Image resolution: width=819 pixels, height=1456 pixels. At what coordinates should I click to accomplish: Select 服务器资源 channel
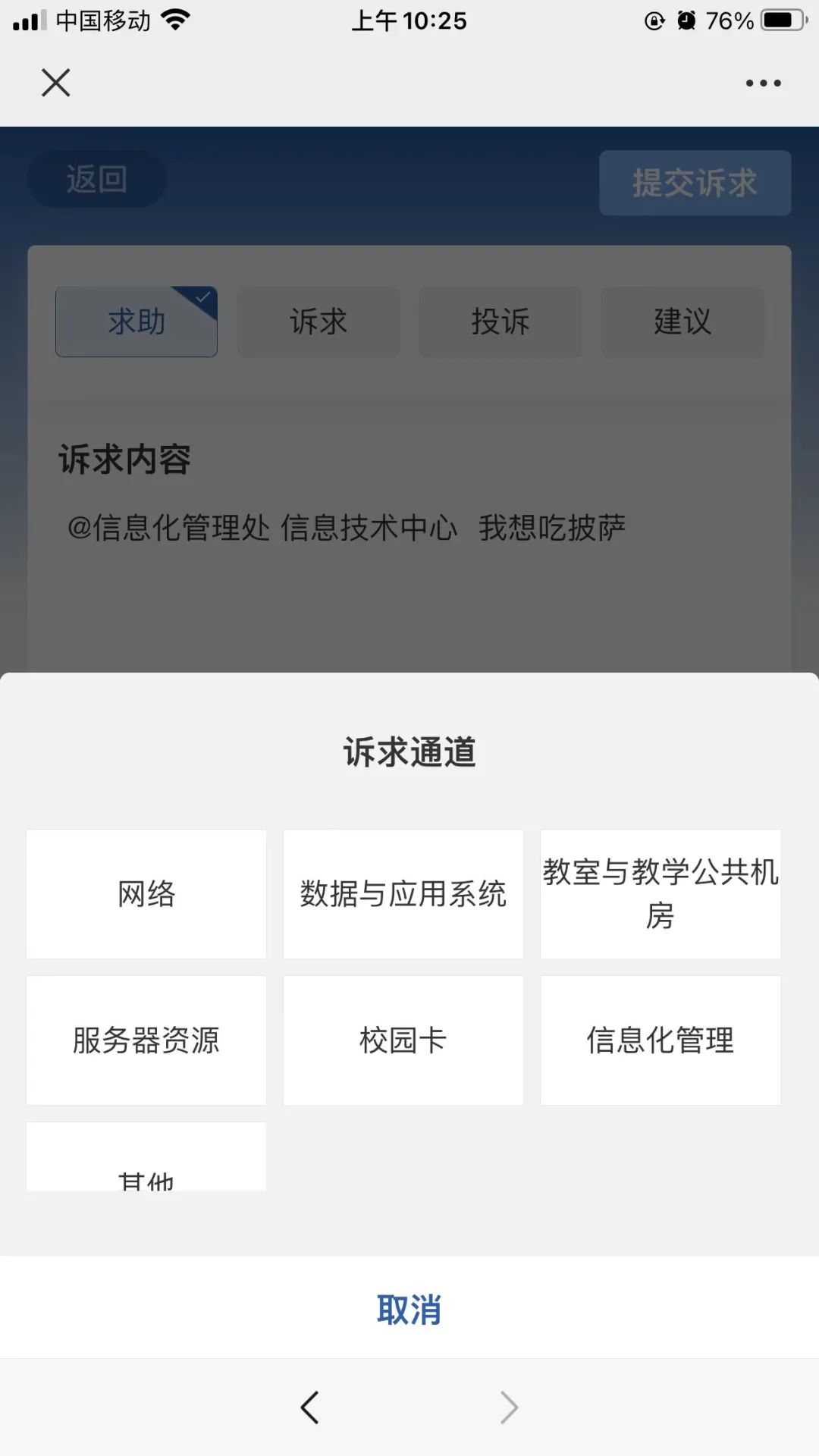click(x=146, y=1040)
